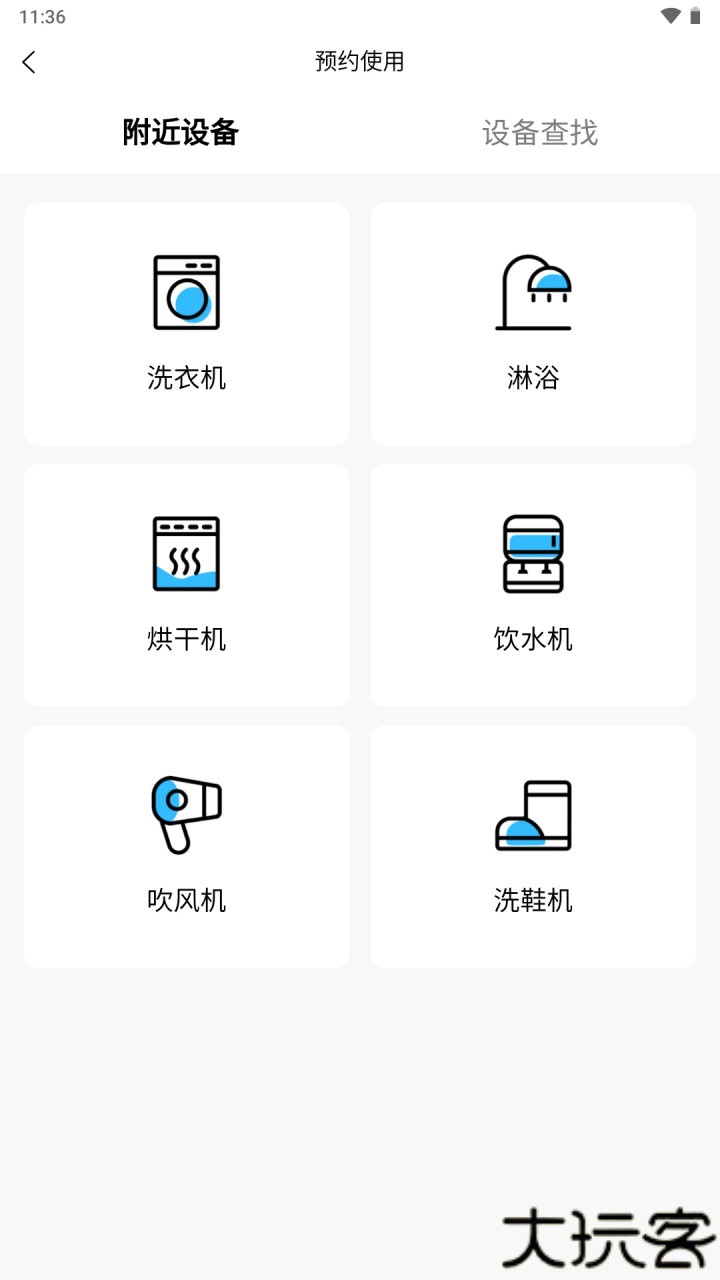This screenshot has width=720, height=1280.
Task: Select the 洗衣机 washing machine icon
Action: click(187, 292)
